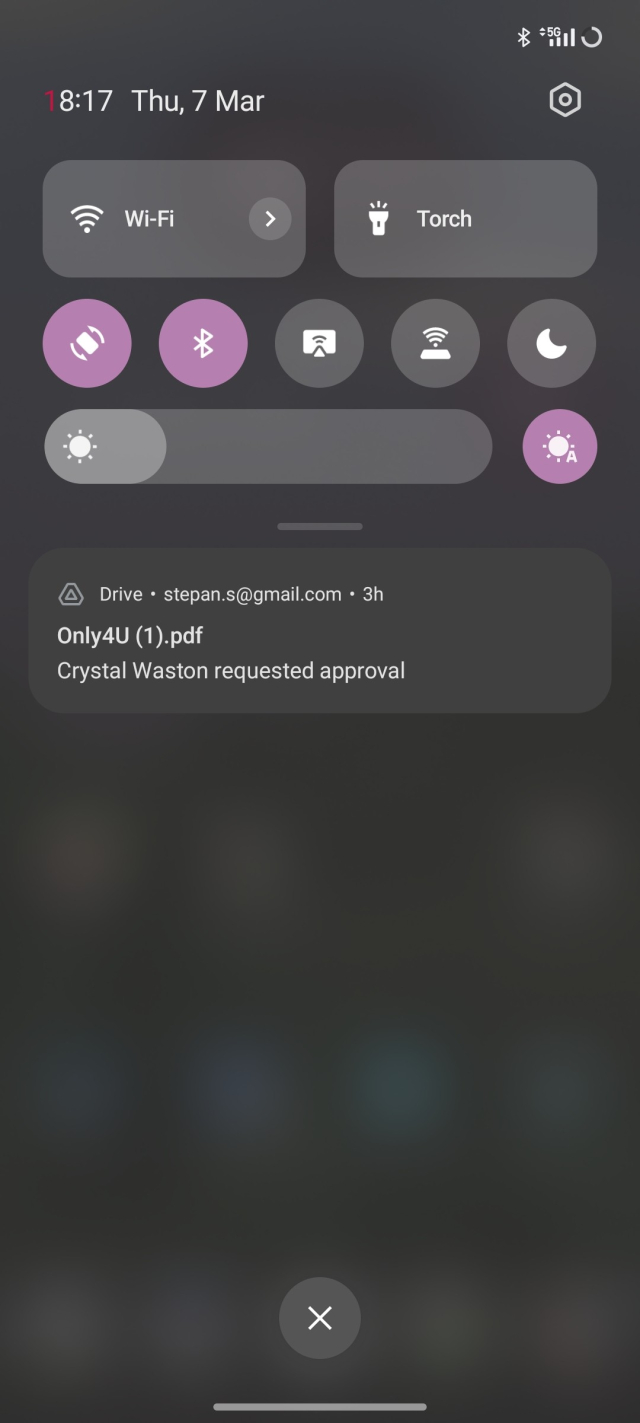640x1423 pixels.
Task: Turn off Bluetooth
Action: (x=203, y=343)
